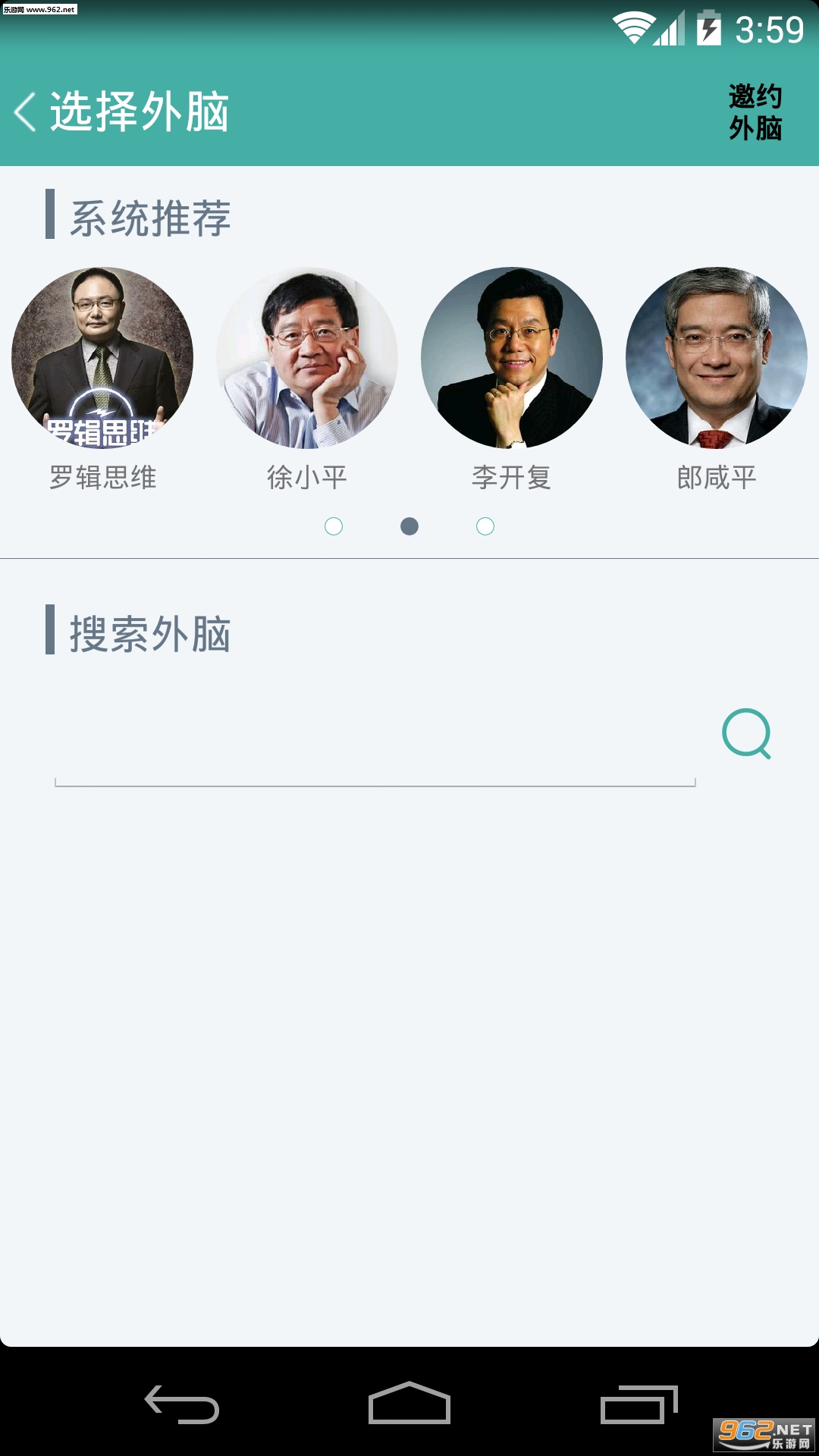Choose 徐小平 from the recommendations

point(307,358)
